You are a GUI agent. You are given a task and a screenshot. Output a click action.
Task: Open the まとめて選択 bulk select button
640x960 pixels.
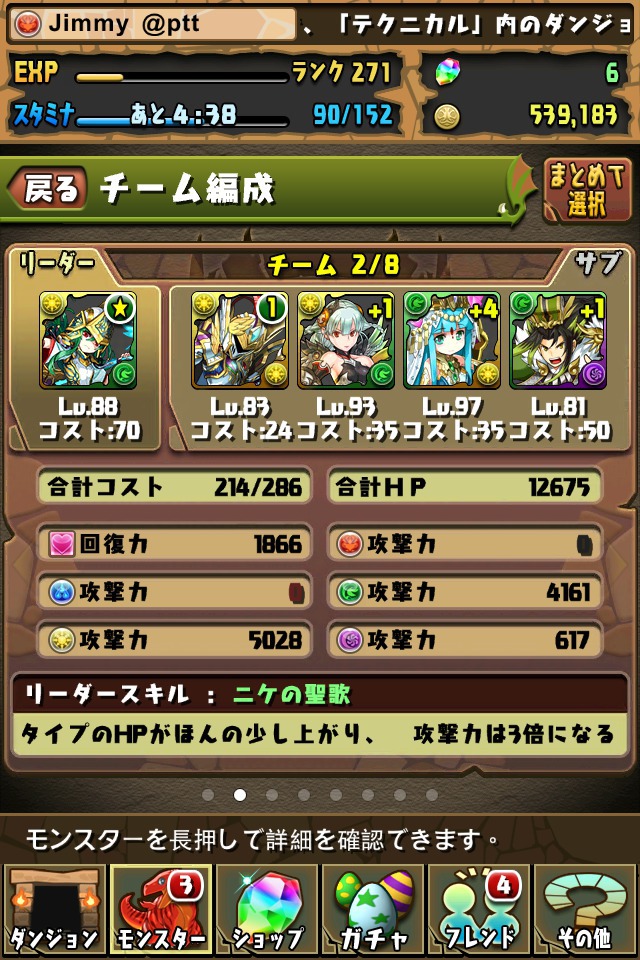[586, 190]
